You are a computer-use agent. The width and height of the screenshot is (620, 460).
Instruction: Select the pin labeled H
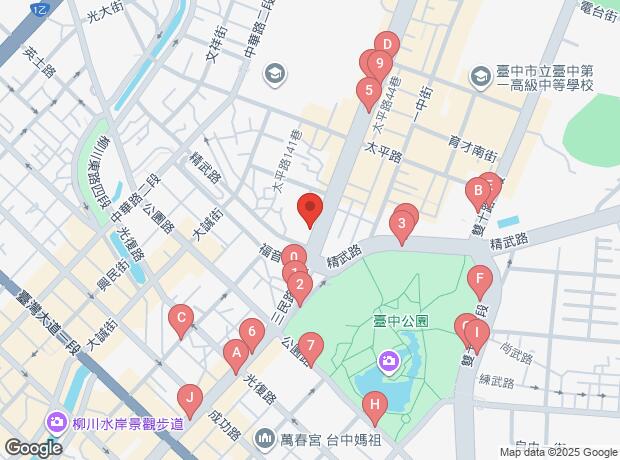click(x=374, y=406)
